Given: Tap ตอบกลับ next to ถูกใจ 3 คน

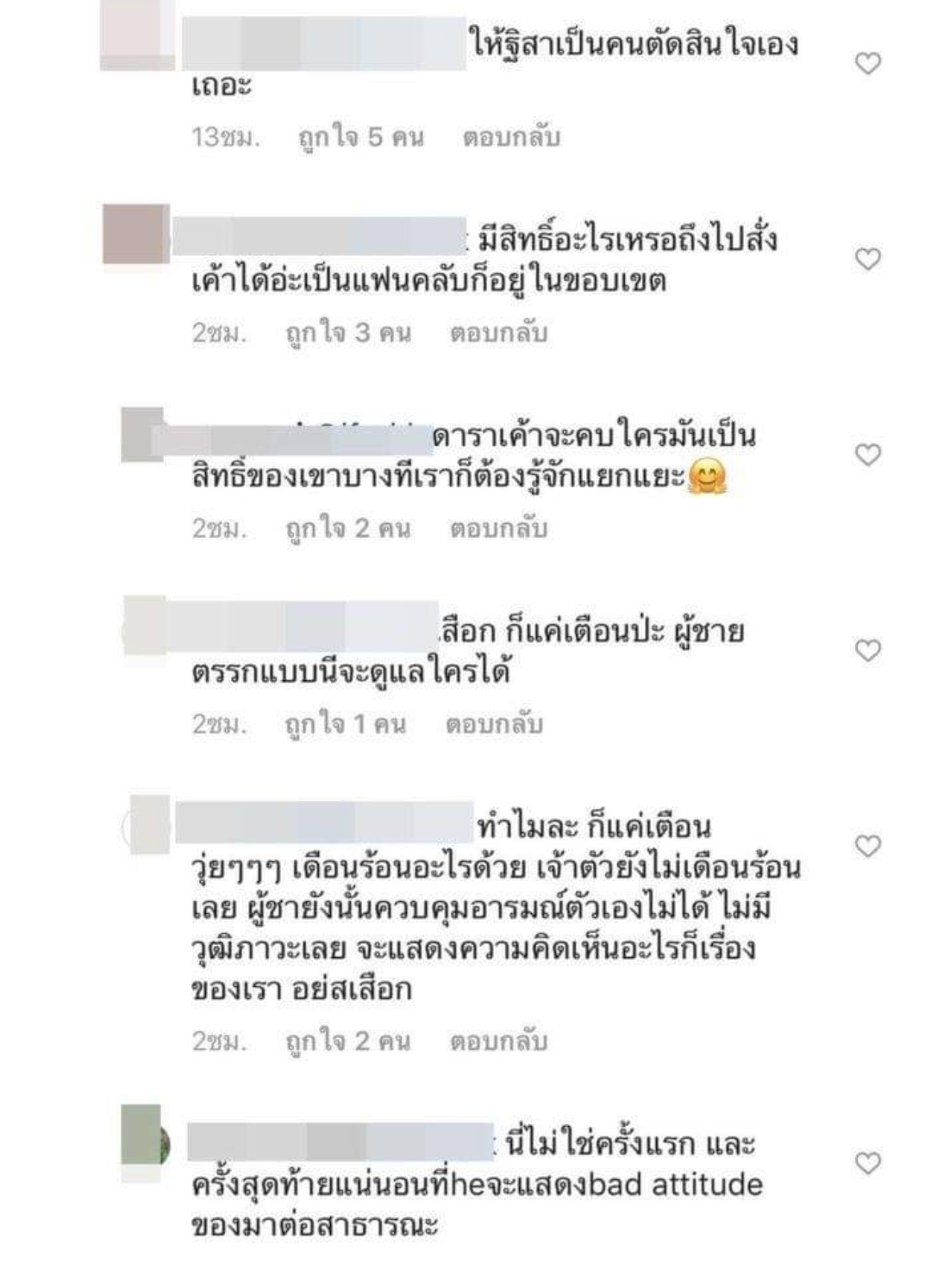Looking at the screenshot, I should (x=498, y=334).
